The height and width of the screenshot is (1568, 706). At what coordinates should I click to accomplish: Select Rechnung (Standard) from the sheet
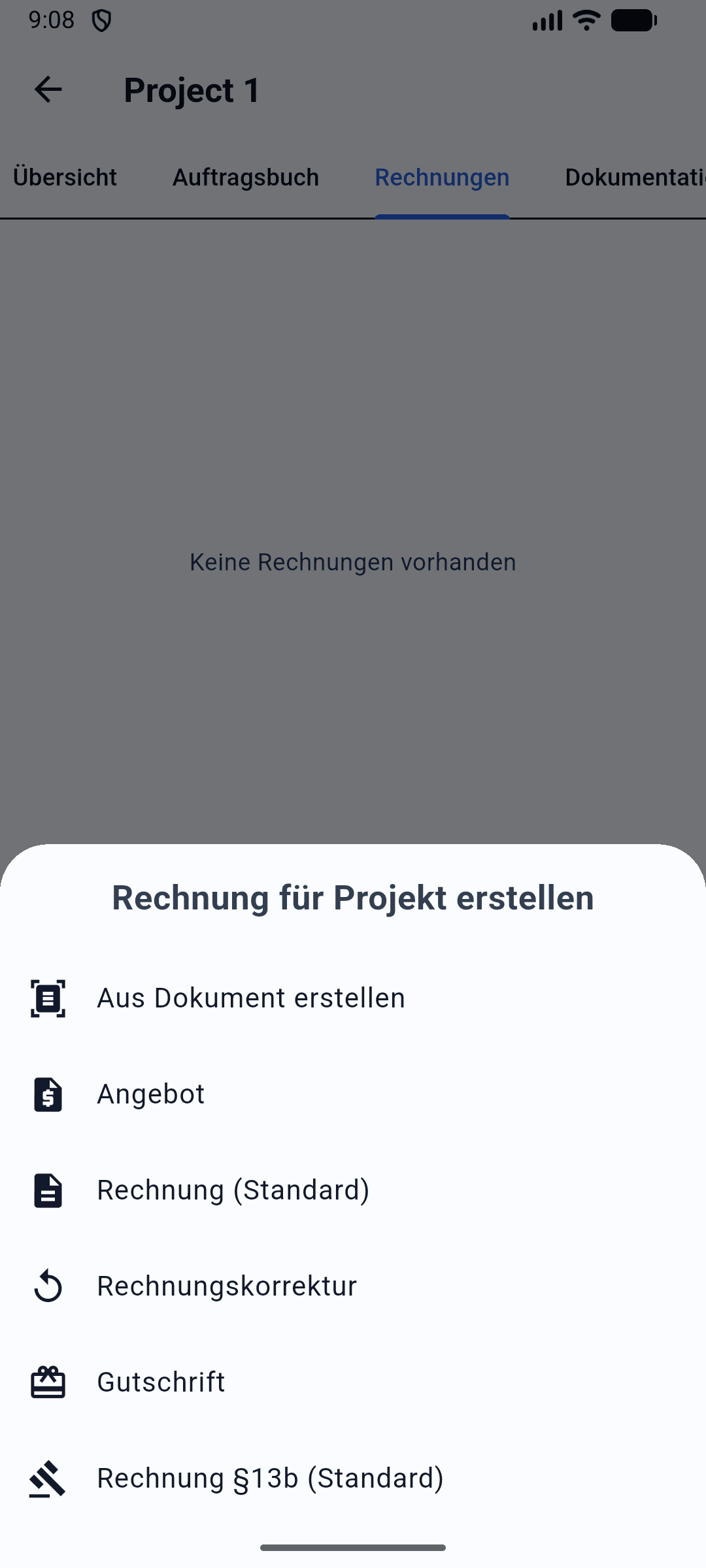coord(233,1190)
